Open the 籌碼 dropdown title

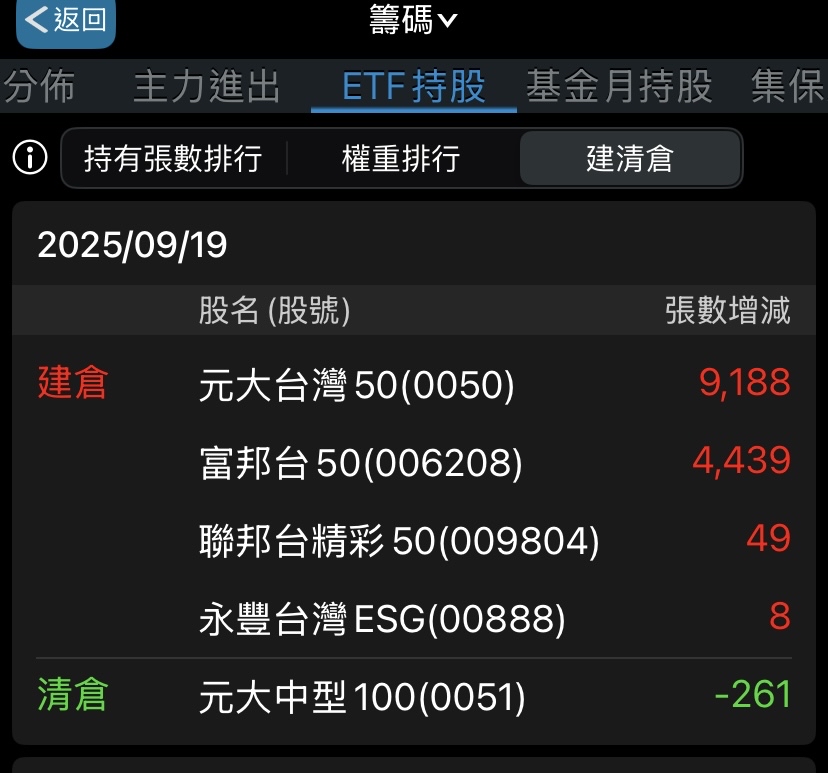(413, 21)
